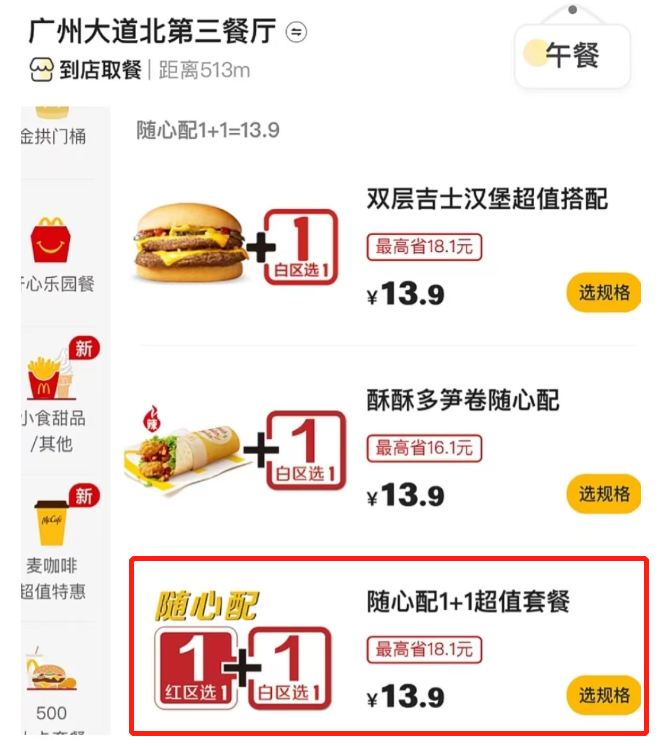
Task: Switch to the 开心乐园餐 category
Action: pyautogui.click(x=60, y=256)
